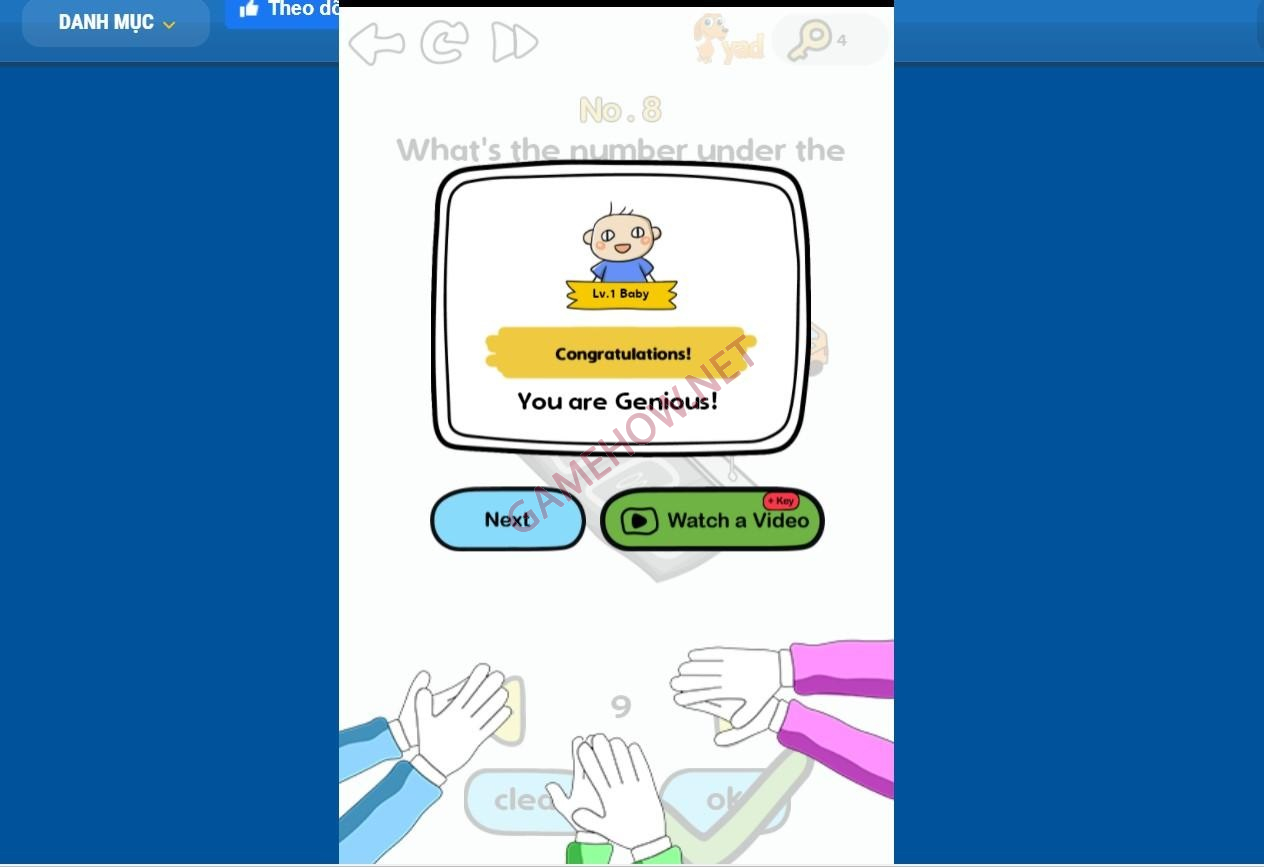
Task: Expand the DANH MỤC category menu
Action: point(116,22)
